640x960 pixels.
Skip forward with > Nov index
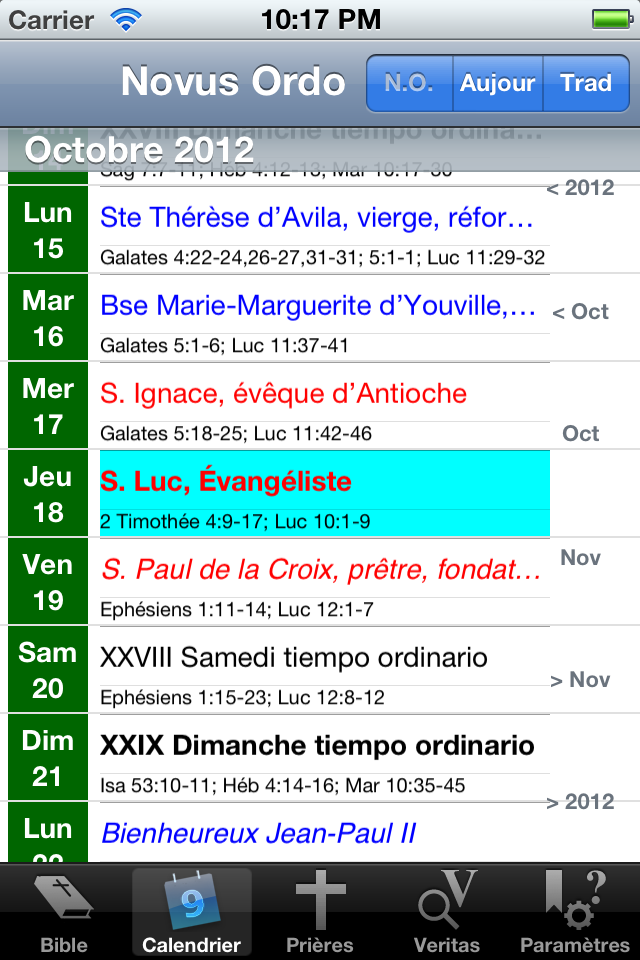[580, 680]
